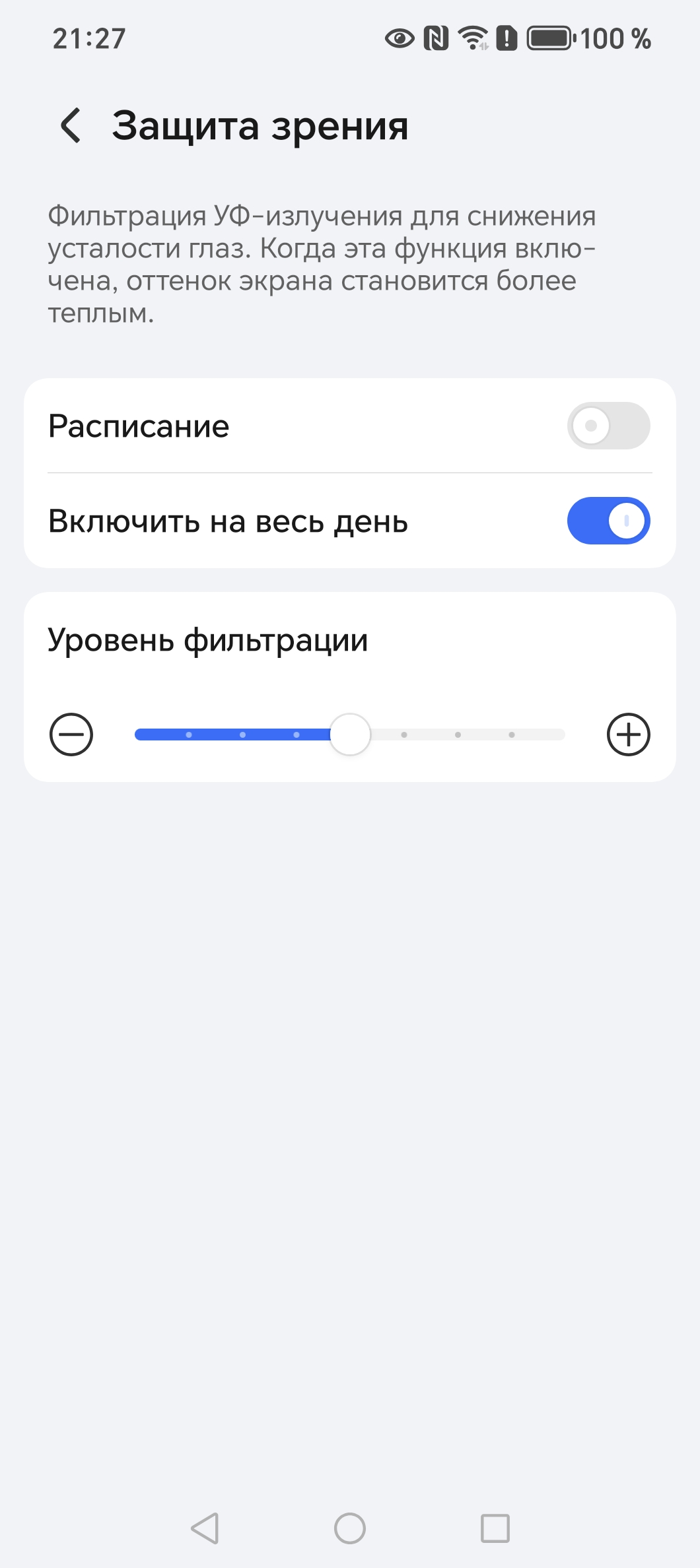Open the recent apps view

pos(495,1528)
